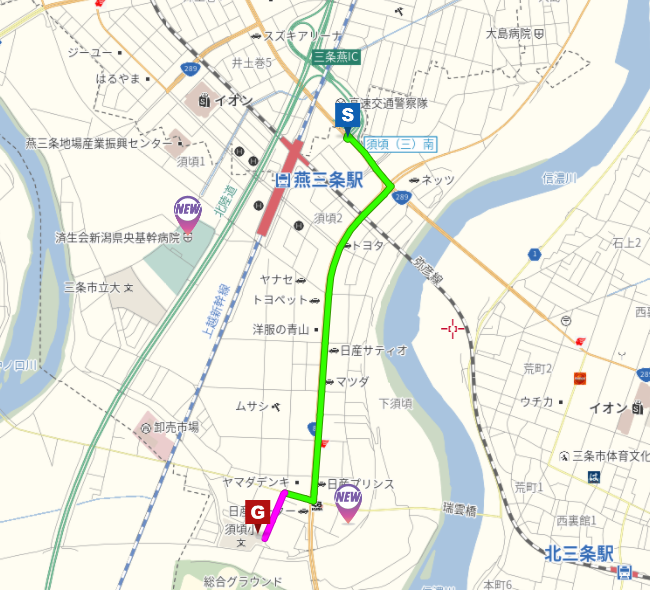Tap the blue S start marker
This screenshot has width=650, height=590.
pyautogui.click(x=347, y=117)
